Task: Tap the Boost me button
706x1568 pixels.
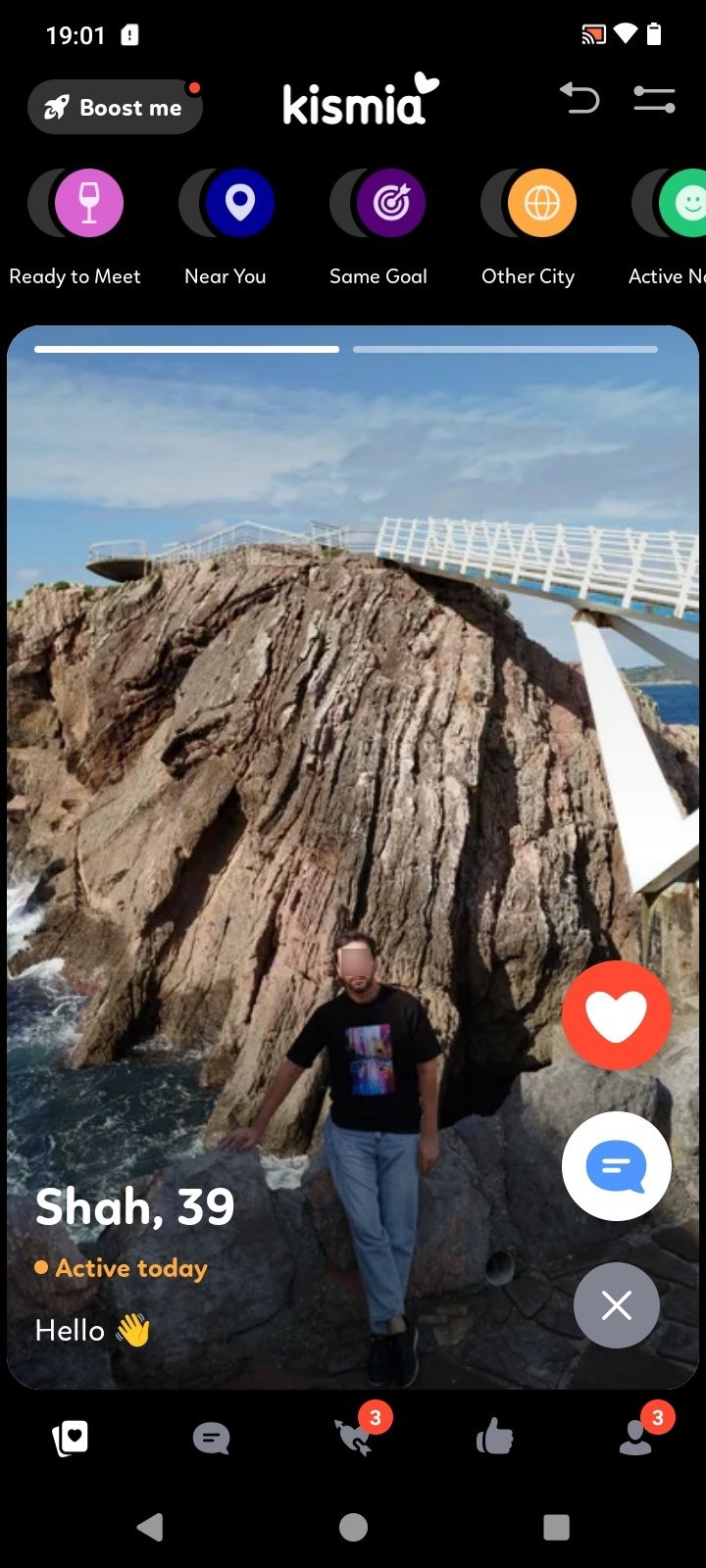Action: [x=115, y=107]
